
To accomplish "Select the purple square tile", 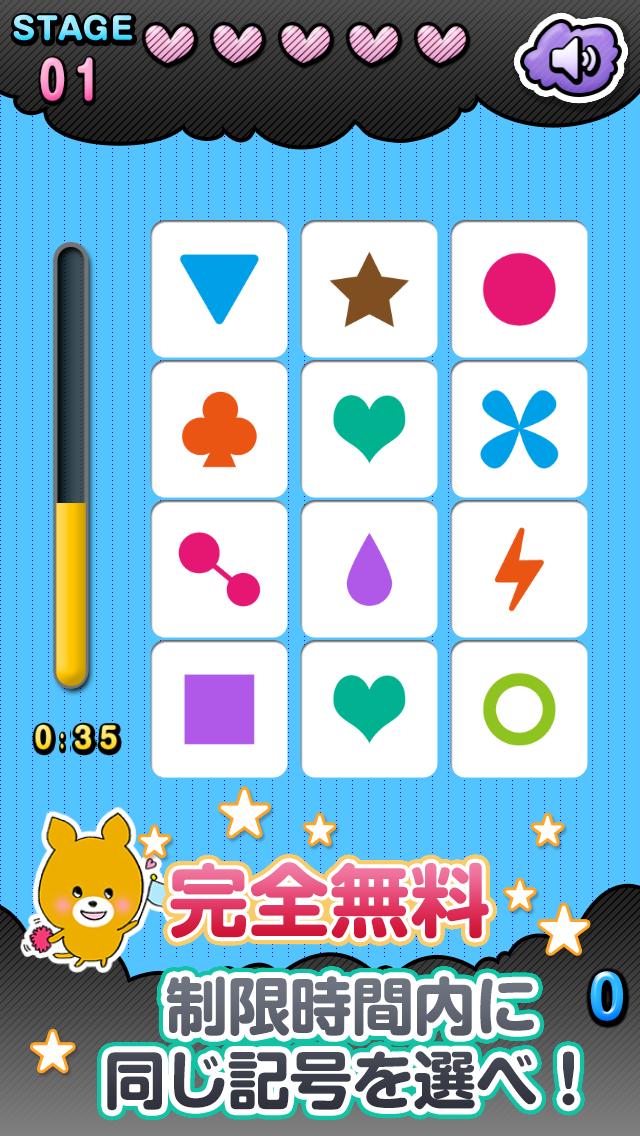I will coord(219,710).
